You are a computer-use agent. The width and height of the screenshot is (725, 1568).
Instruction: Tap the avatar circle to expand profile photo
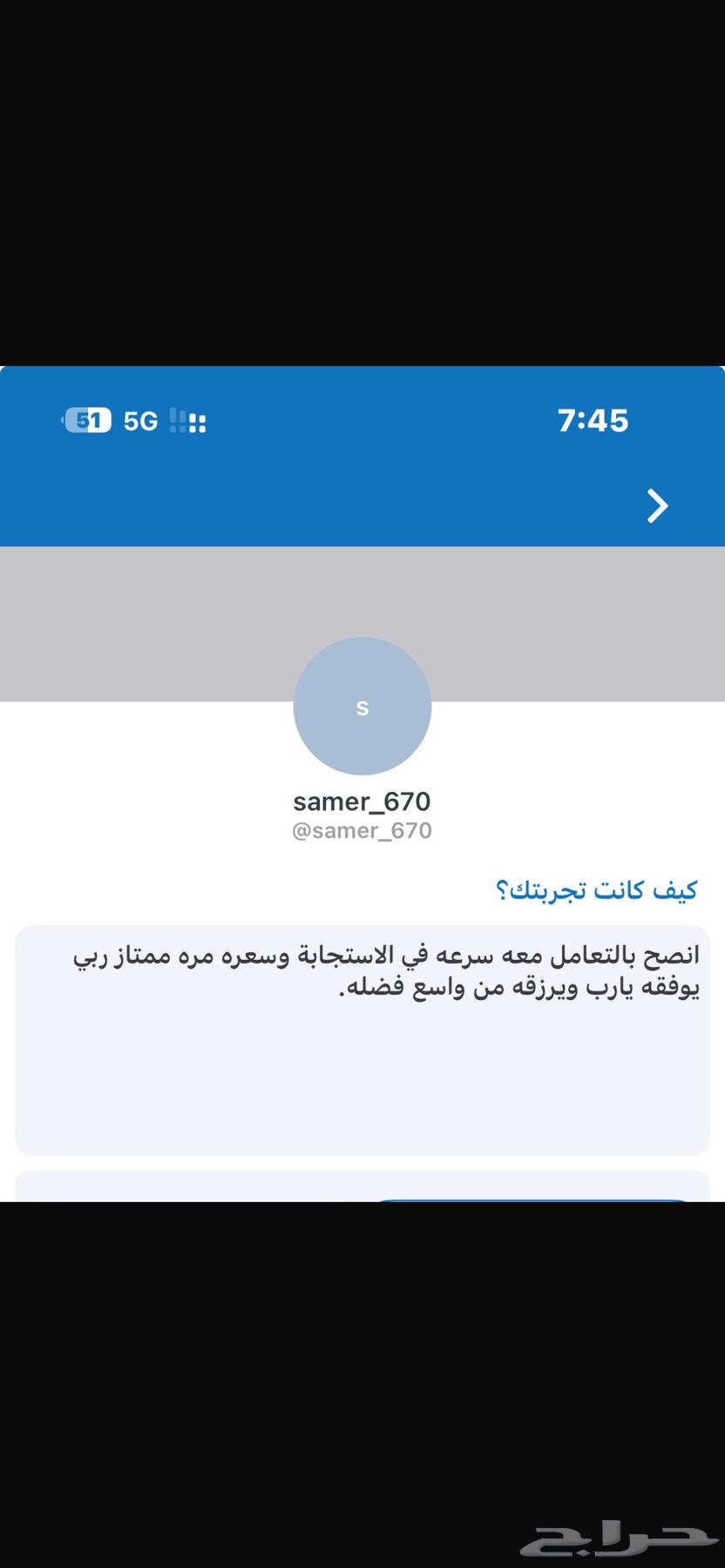tap(362, 706)
